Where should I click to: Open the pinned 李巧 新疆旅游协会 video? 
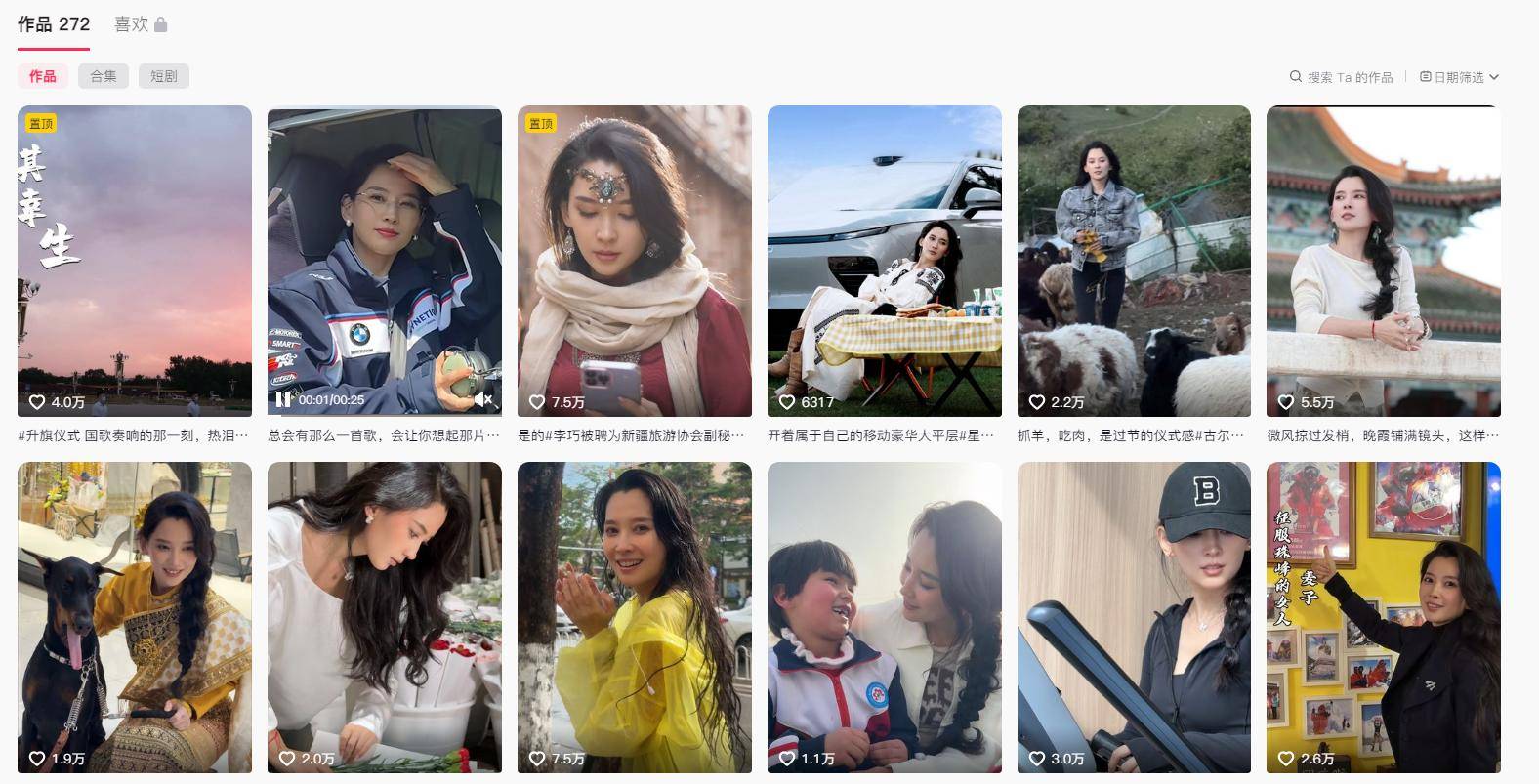point(635,261)
